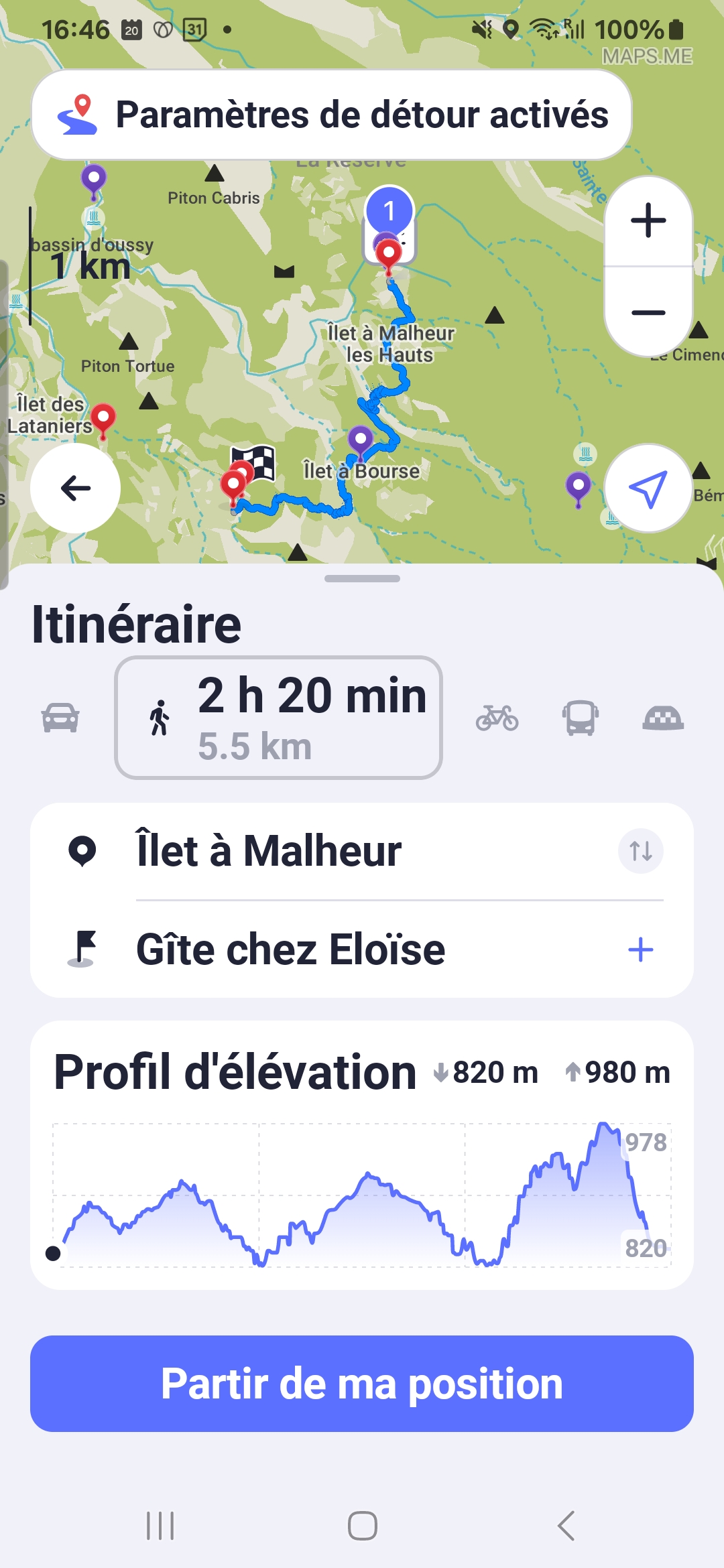Screen dimensions: 724x1568
Task: Add a stop to the route
Action: 641,950
